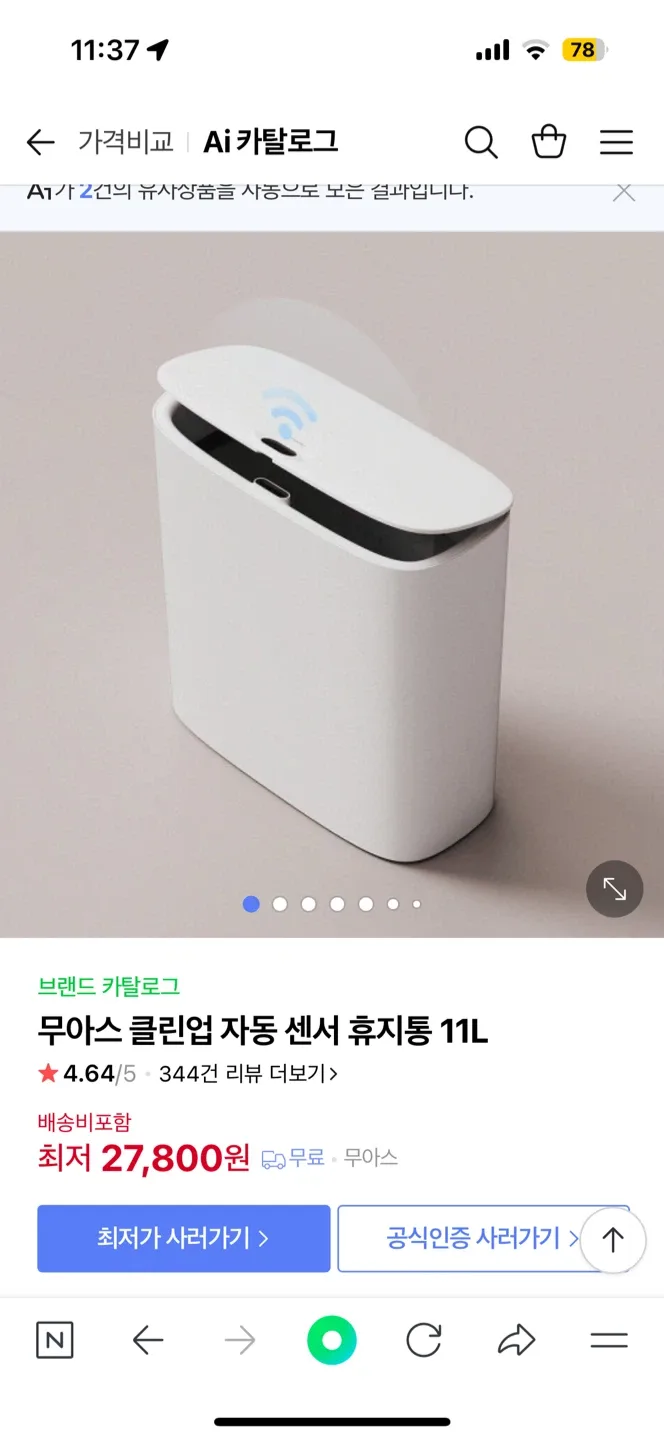
Task: Tap 최저가 사러가기 button
Action: pyautogui.click(x=183, y=1238)
